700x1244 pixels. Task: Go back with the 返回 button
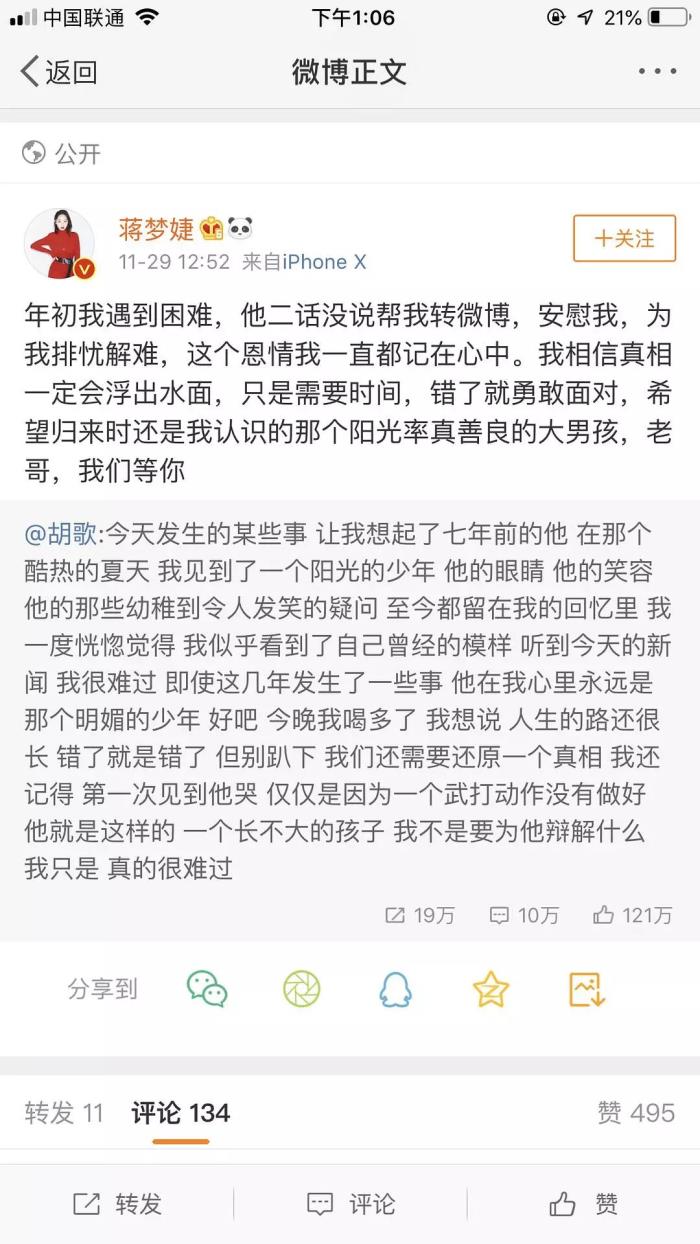[x=58, y=72]
